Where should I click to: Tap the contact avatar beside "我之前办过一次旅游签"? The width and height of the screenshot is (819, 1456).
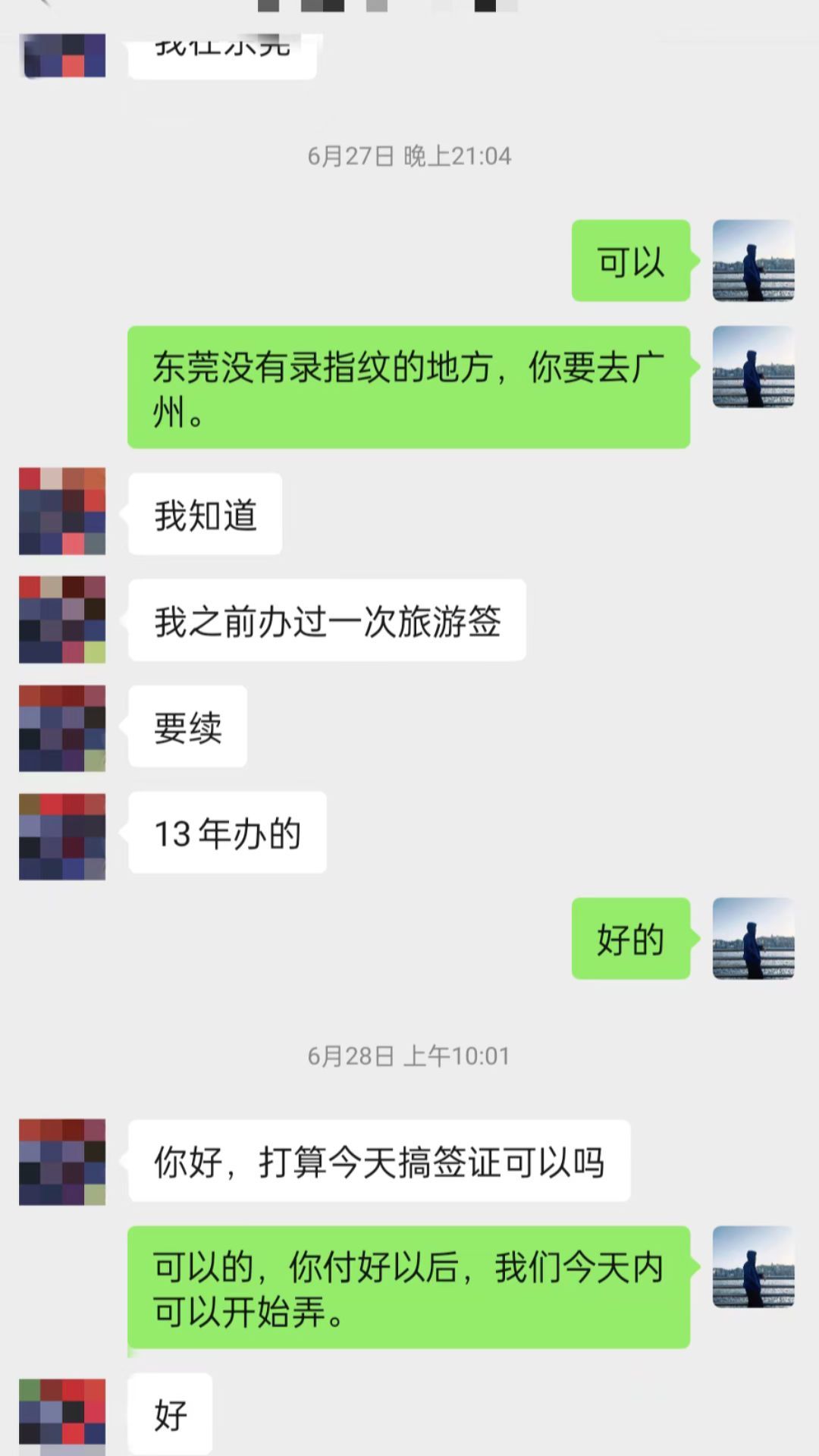62,620
